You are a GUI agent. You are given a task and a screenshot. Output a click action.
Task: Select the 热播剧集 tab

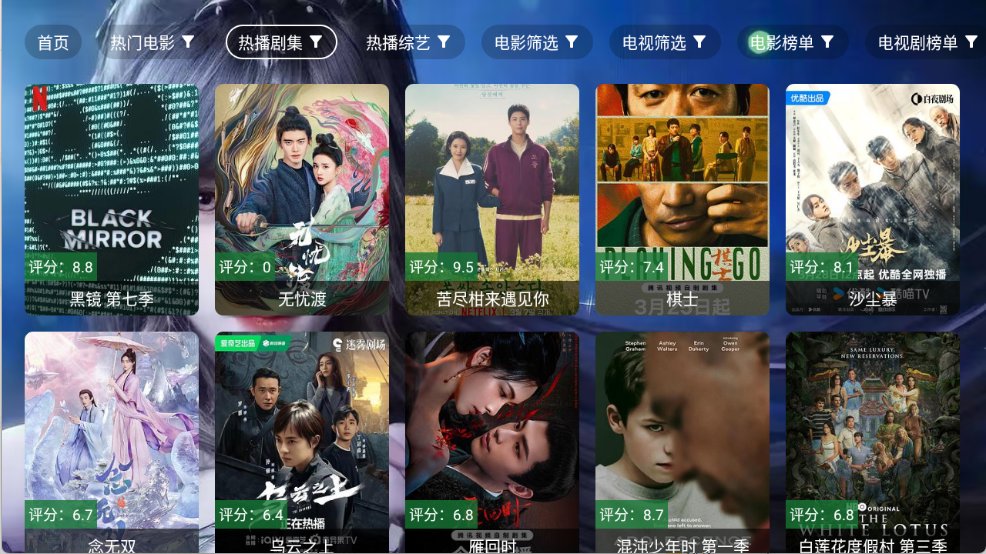[x=281, y=42]
